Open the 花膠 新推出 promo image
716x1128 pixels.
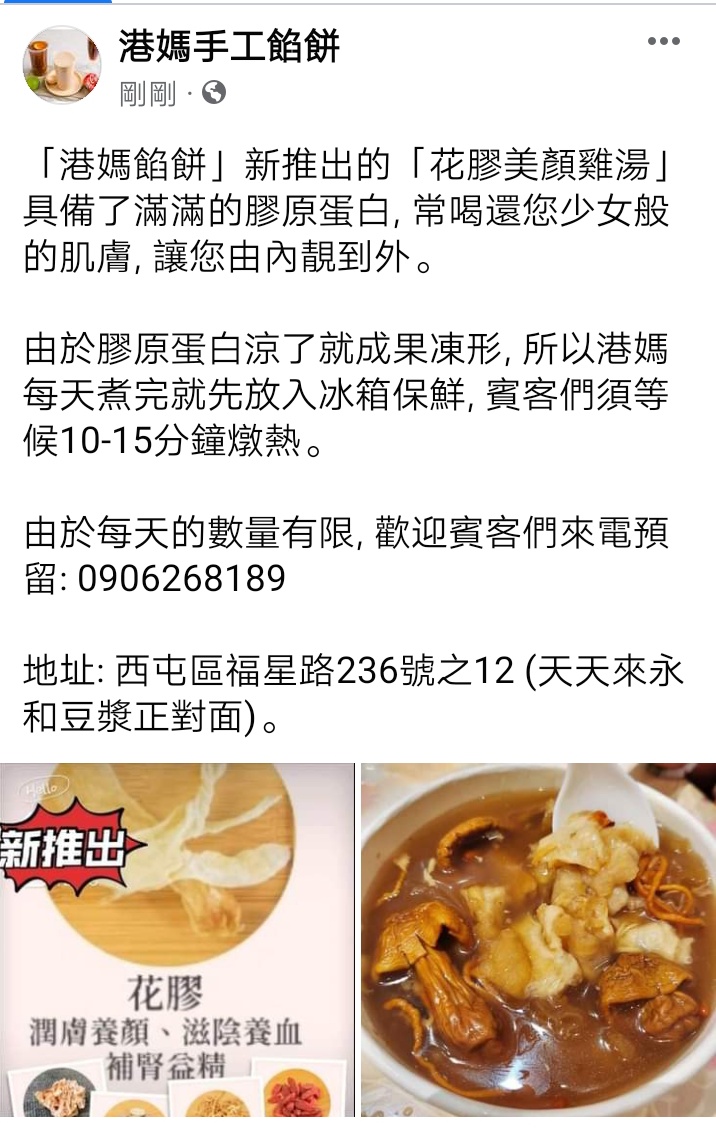177,940
